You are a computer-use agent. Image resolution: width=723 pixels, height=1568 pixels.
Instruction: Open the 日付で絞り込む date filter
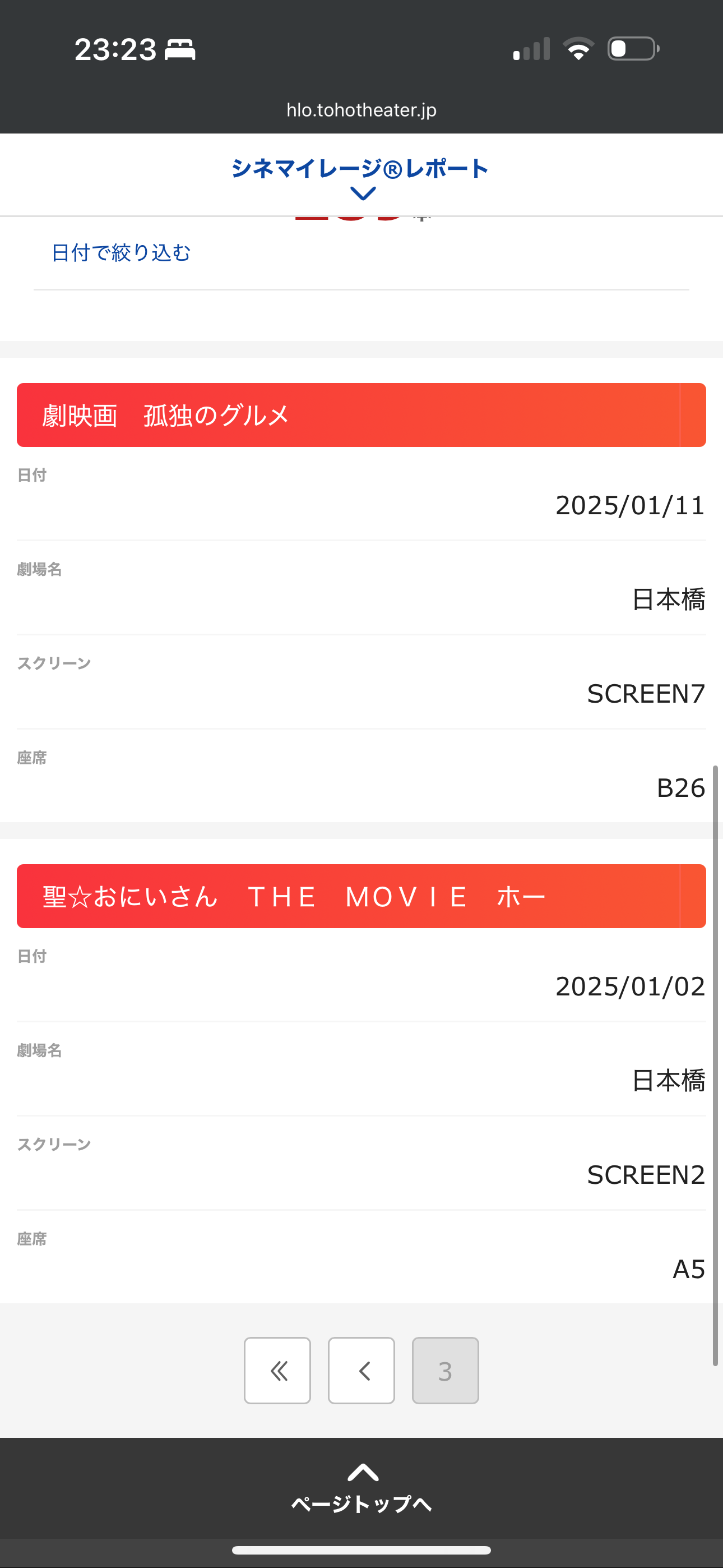click(121, 252)
